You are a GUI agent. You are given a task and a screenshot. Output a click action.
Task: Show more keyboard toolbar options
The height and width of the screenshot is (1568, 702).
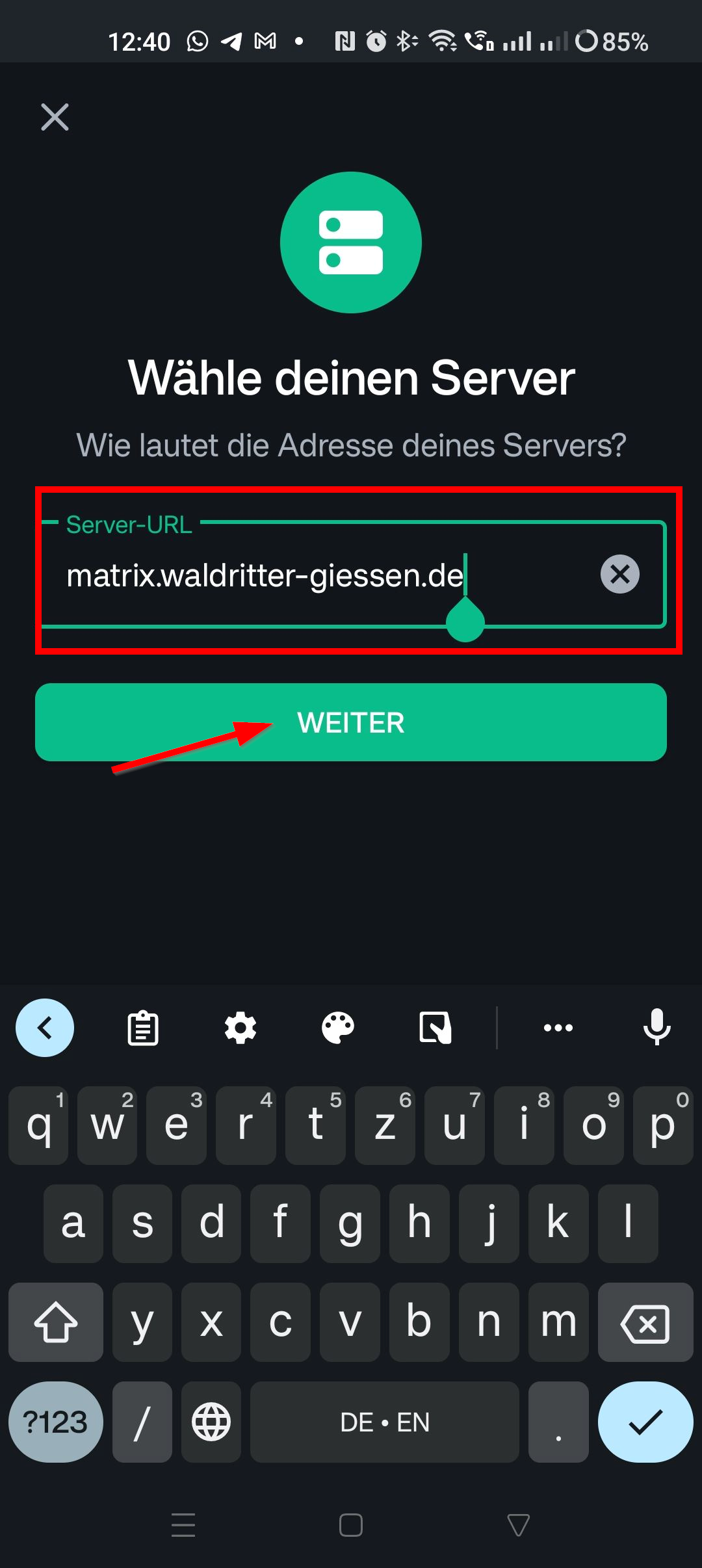pyautogui.click(x=558, y=1028)
